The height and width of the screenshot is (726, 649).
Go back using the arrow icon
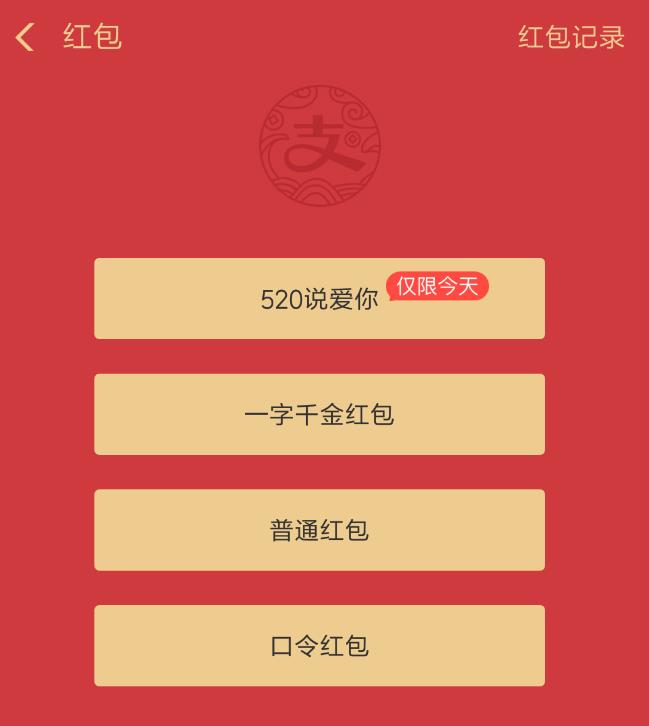click(26, 38)
